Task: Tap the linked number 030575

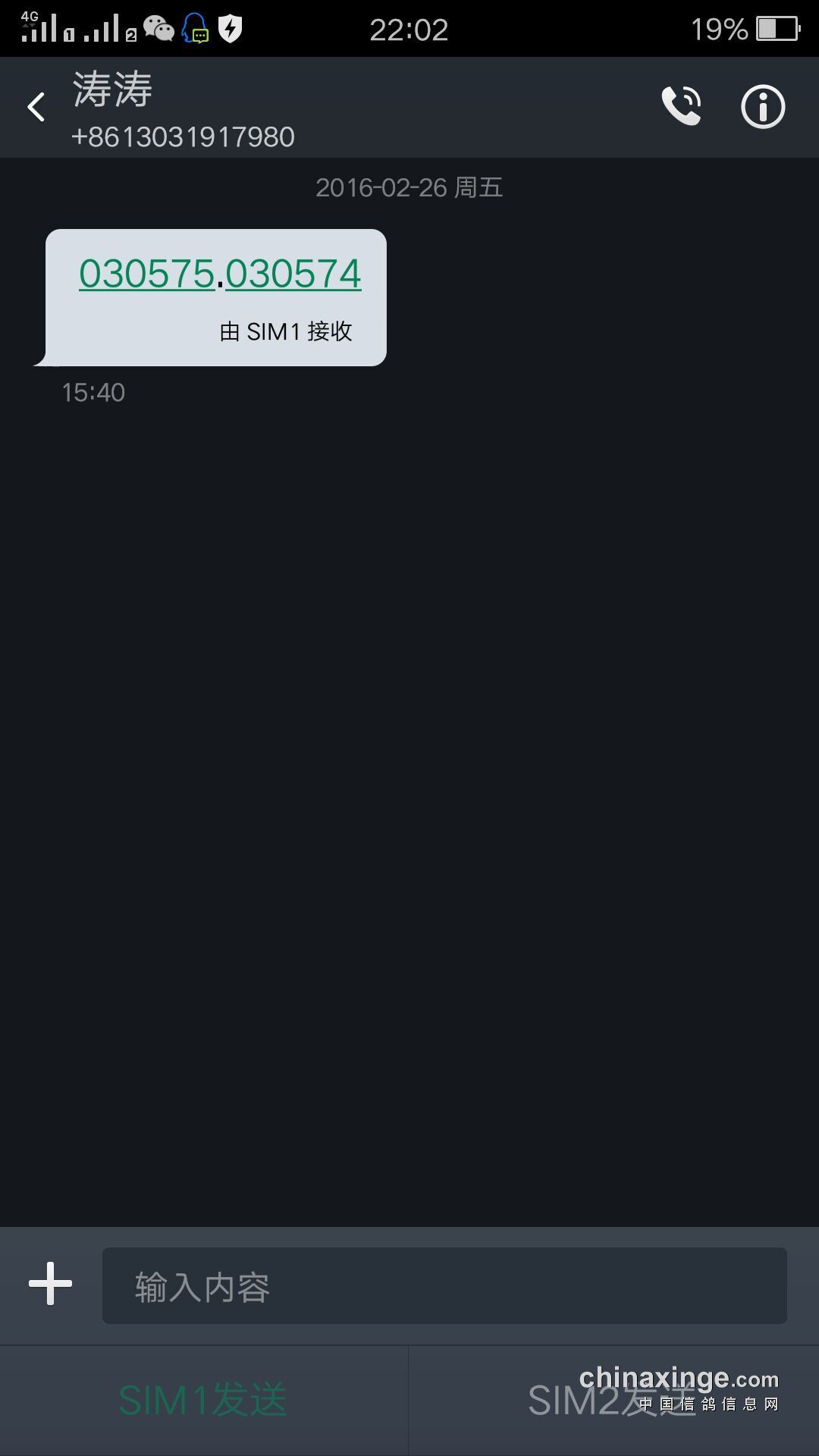Action: 147,274
